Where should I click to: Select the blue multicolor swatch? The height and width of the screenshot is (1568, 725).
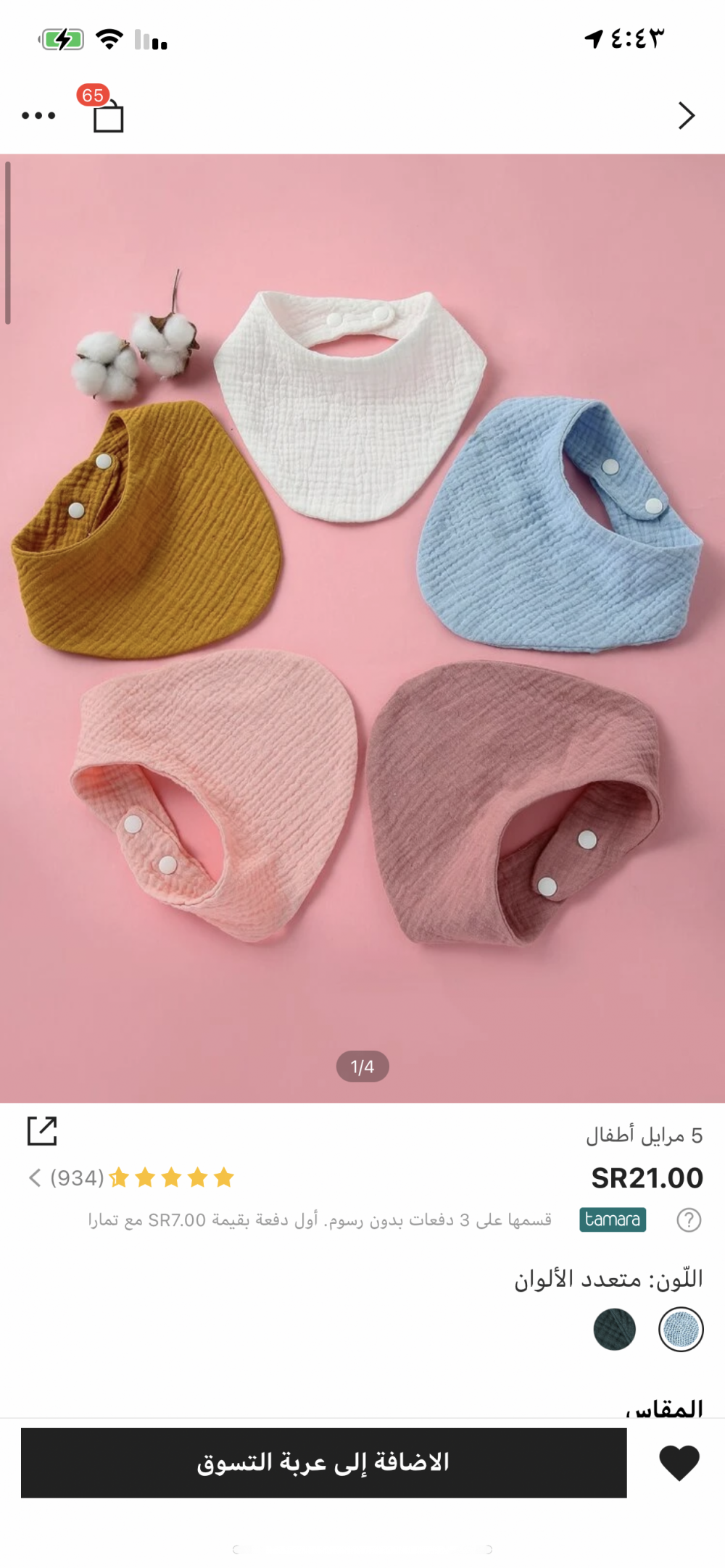point(680,1330)
